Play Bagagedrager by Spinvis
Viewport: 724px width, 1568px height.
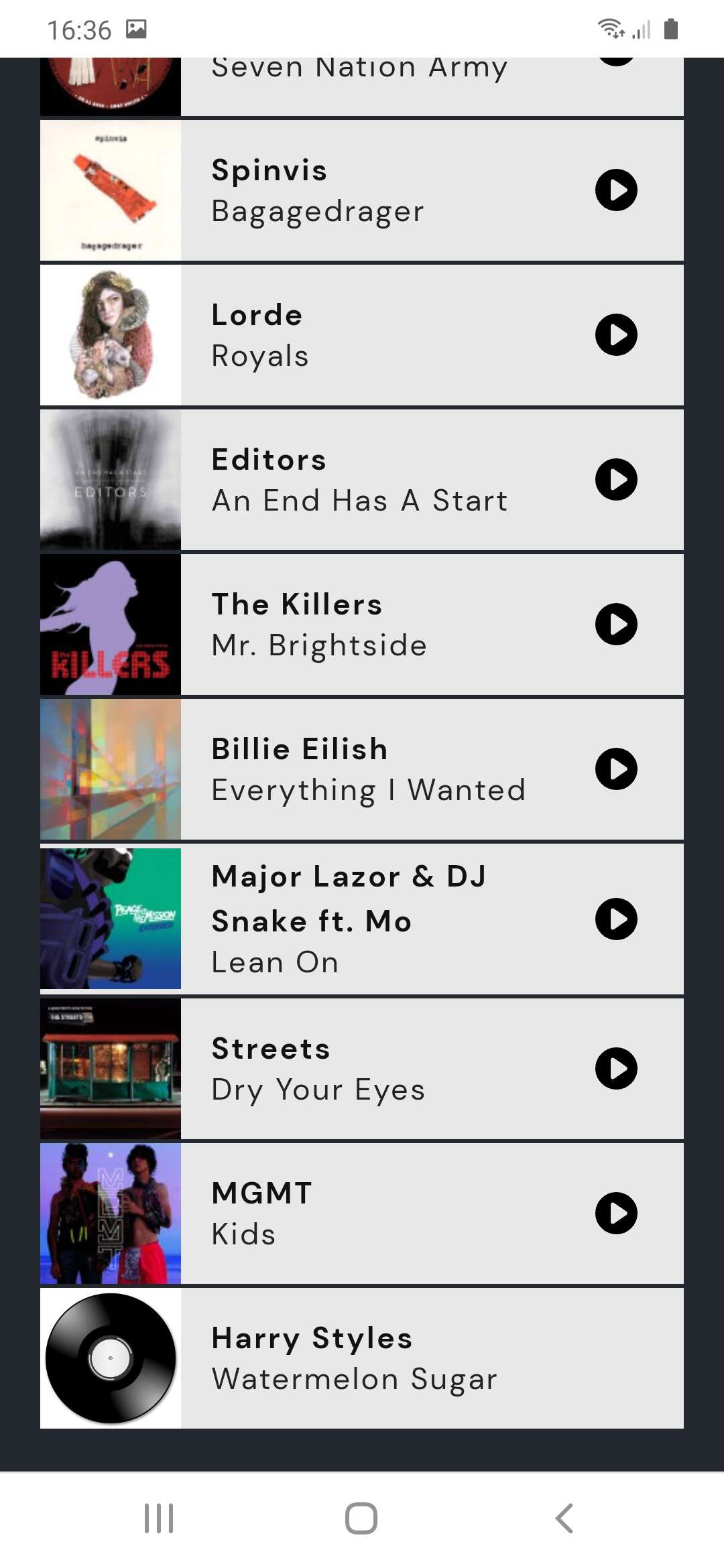pos(616,190)
